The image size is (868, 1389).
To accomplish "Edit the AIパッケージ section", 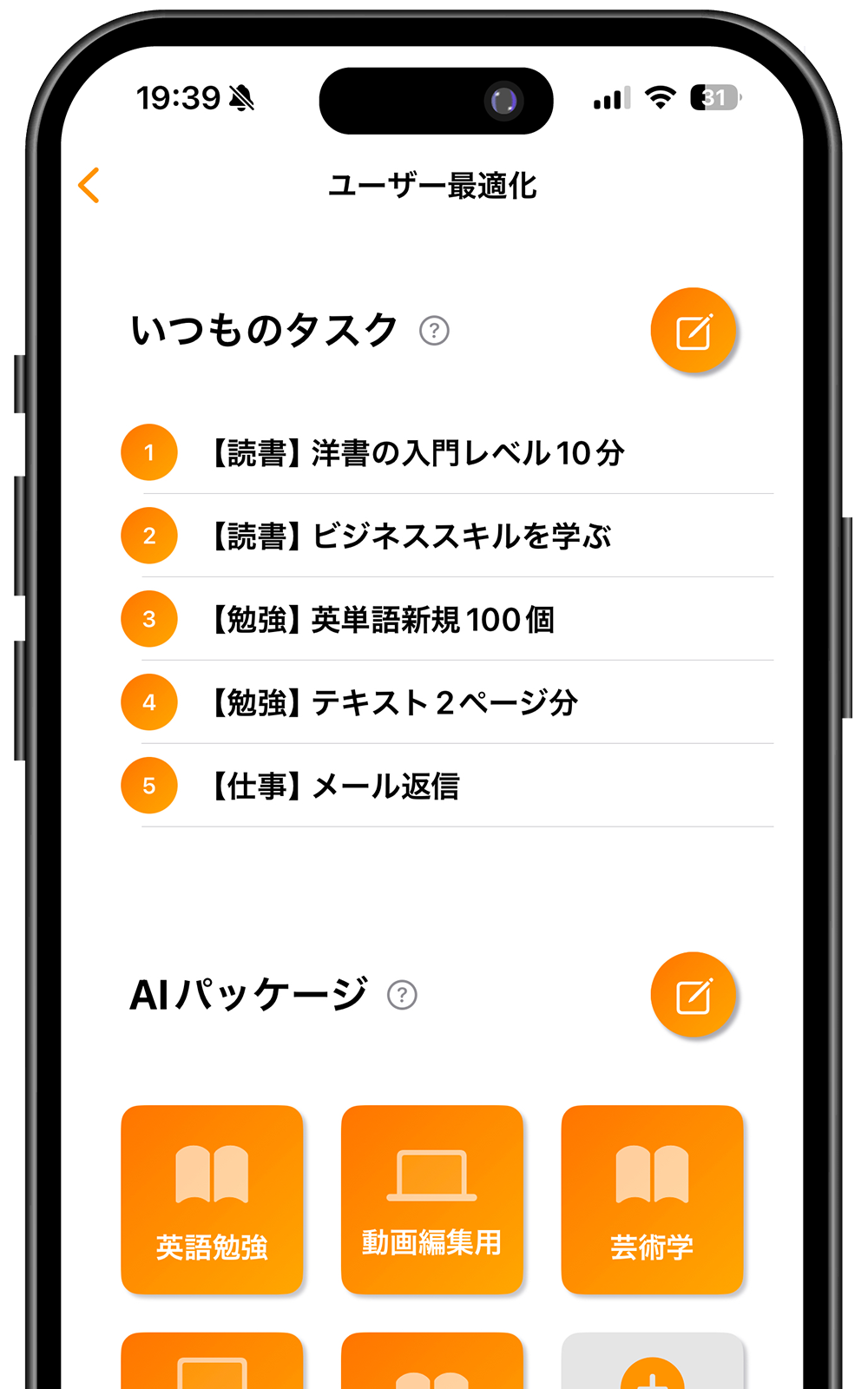I will pyautogui.click(x=693, y=995).
